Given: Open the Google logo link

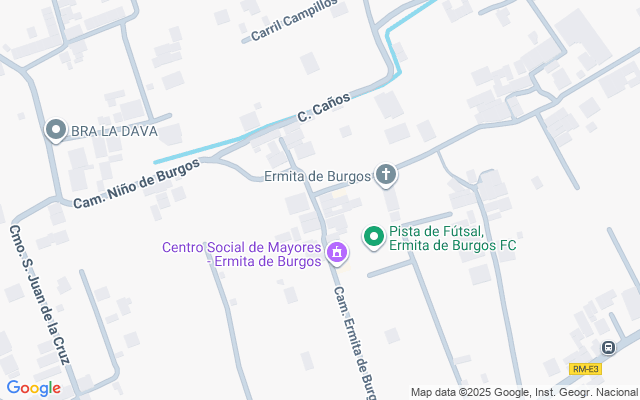Looking at the screenshot, I should tap(33, 388).
